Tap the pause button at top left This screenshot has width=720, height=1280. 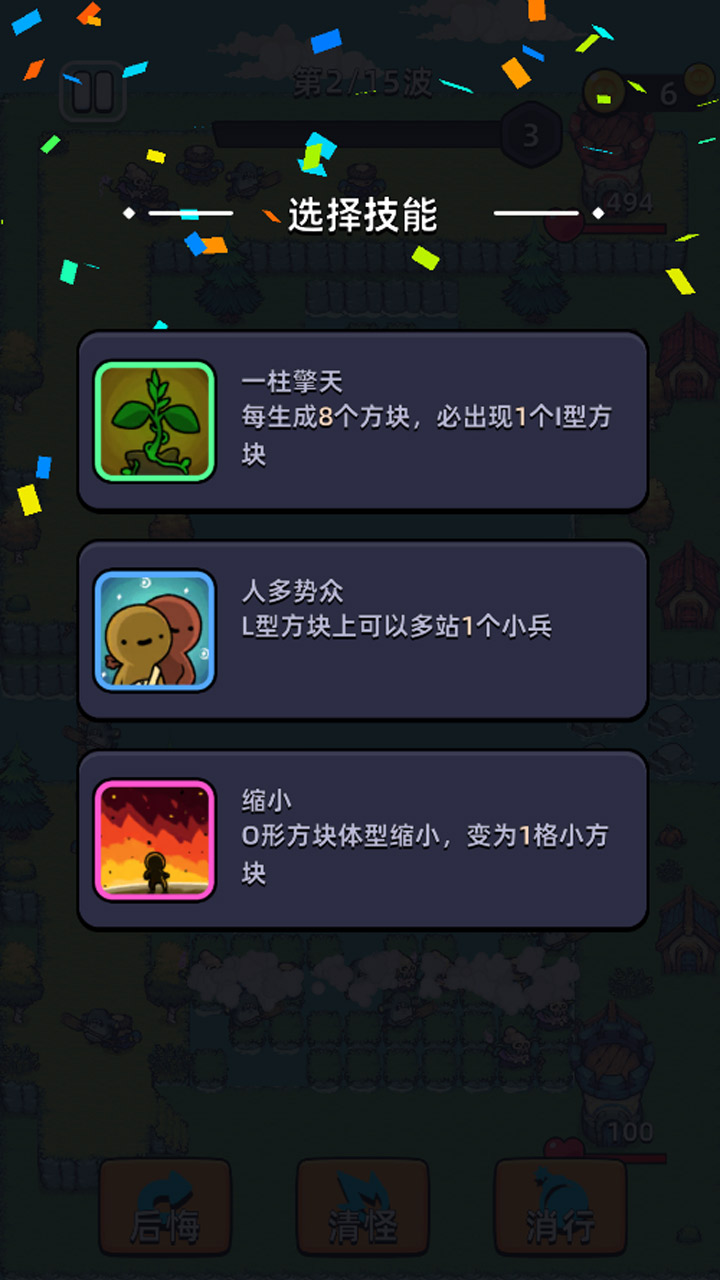pos(93,90)
